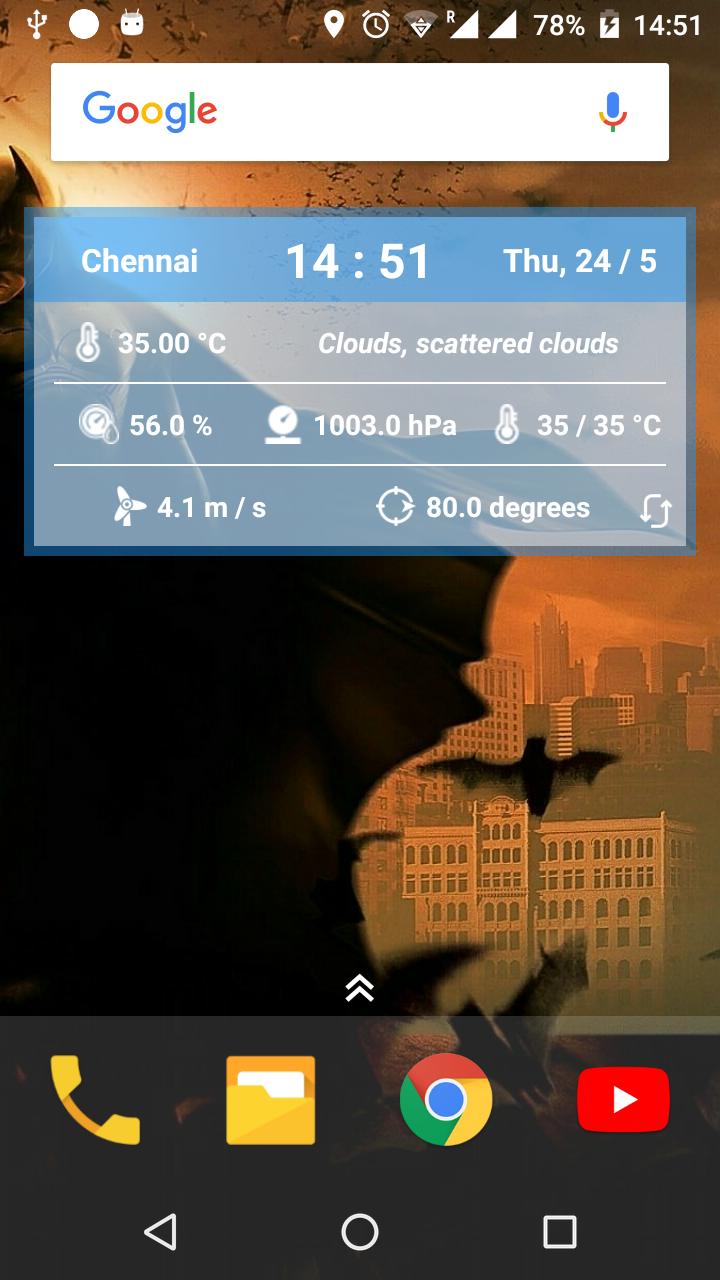This screenshot has height=1280, width=720.
Task: Tap the Thu, 24 / 5 date label
Action: click(579, 261)
